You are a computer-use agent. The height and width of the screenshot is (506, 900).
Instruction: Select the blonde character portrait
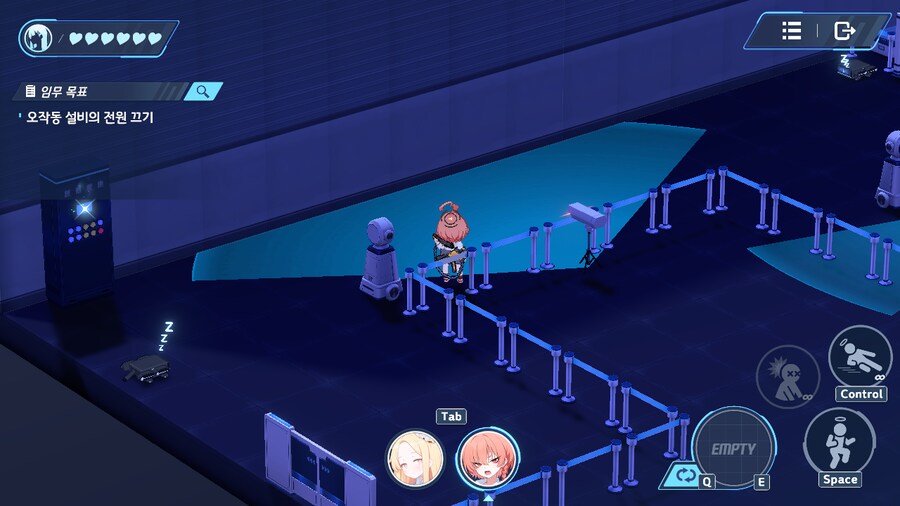(415, 458)
